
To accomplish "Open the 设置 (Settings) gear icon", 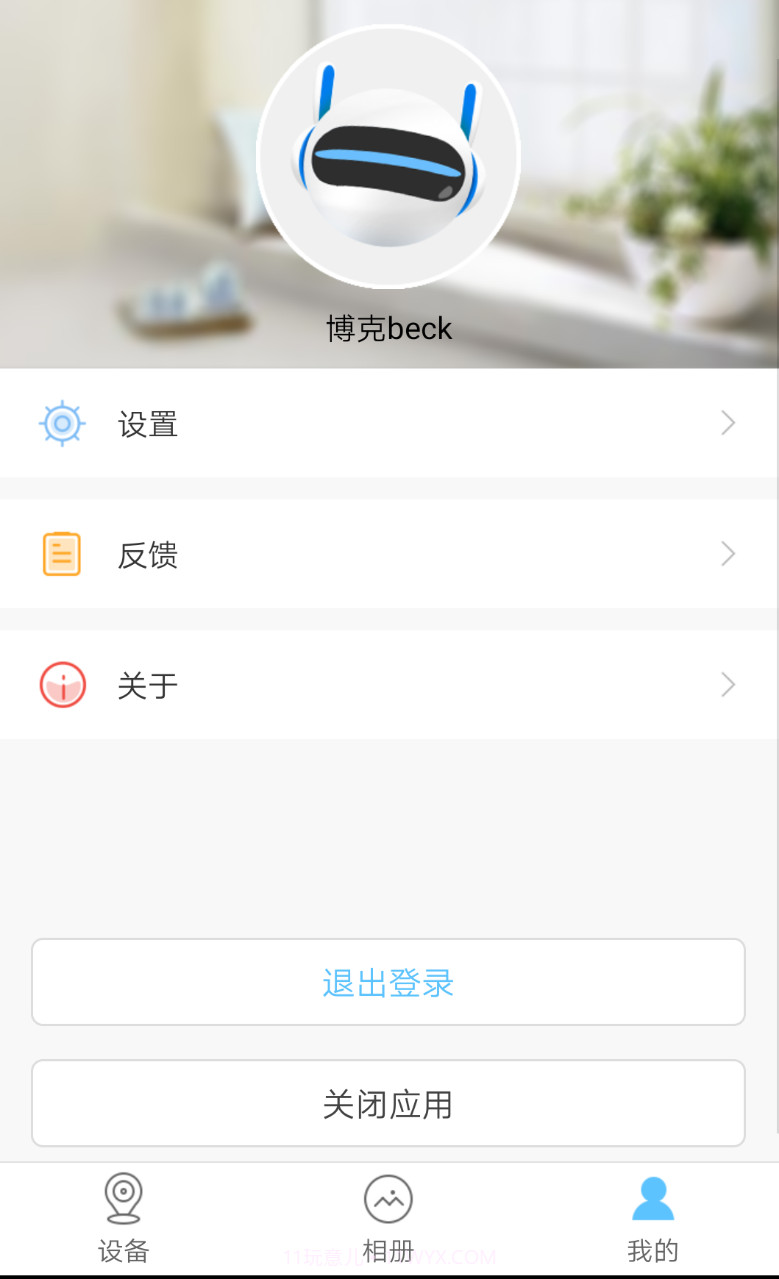I will (61, 423).
